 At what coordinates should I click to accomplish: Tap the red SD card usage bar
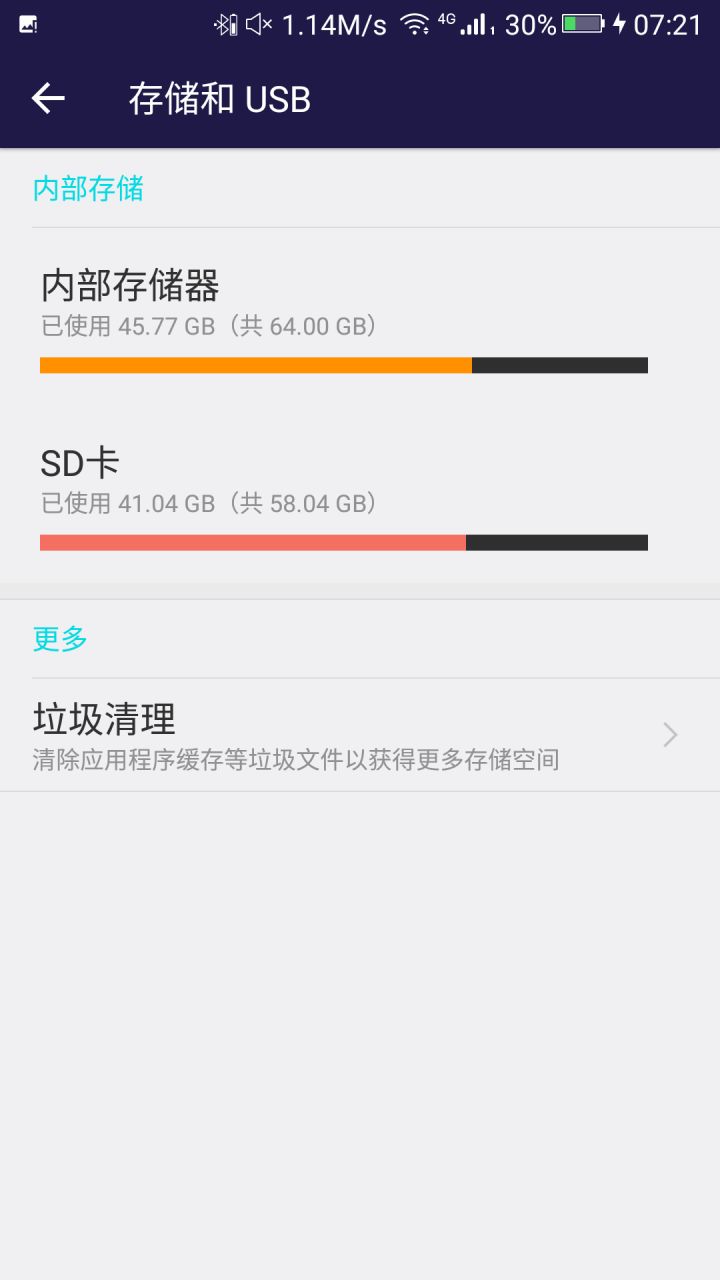click(x=252, y=541)
